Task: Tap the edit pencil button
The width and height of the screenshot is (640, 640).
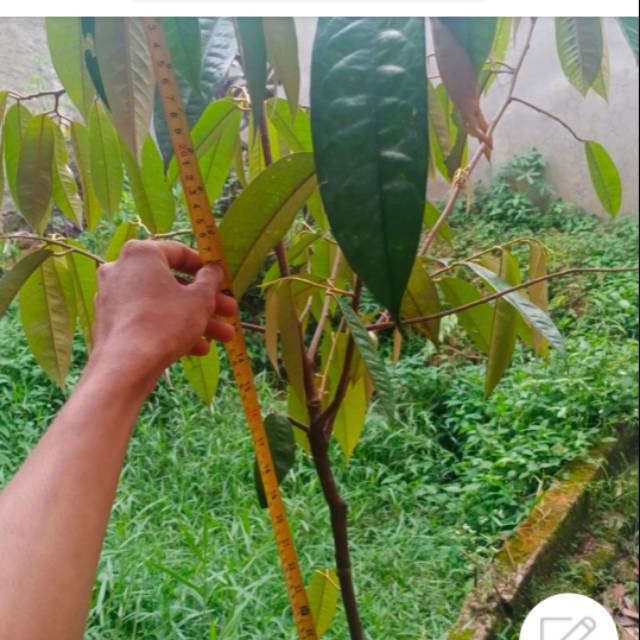Action: 571,624
